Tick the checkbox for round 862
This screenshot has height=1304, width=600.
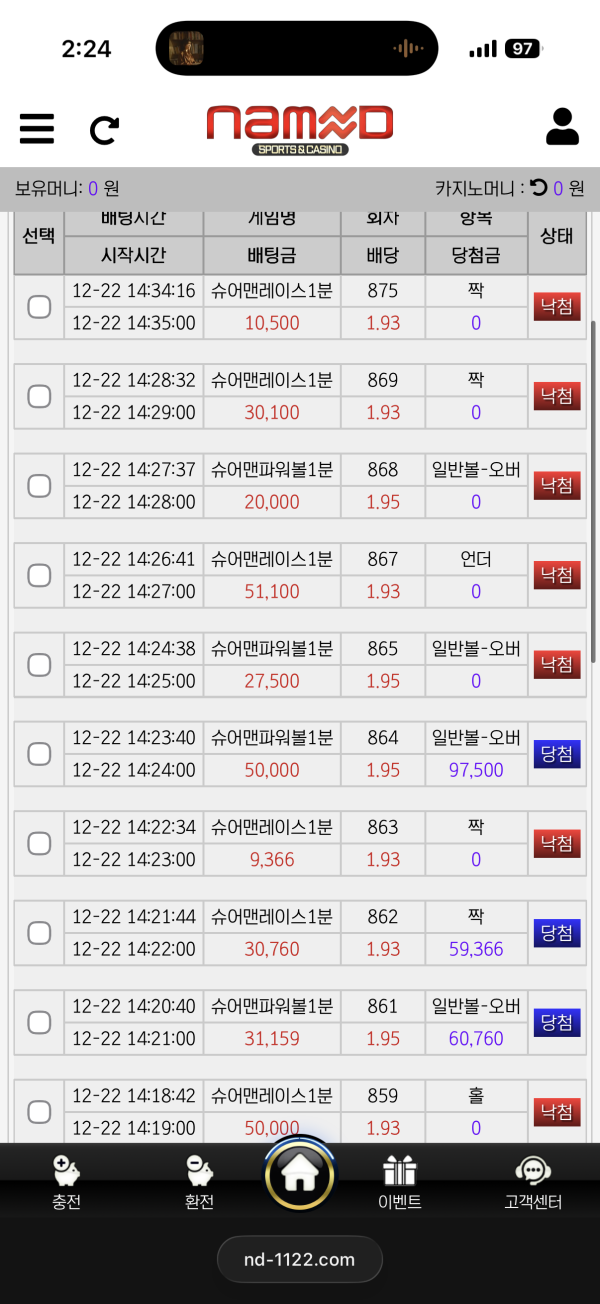click(x=39, y=933)
